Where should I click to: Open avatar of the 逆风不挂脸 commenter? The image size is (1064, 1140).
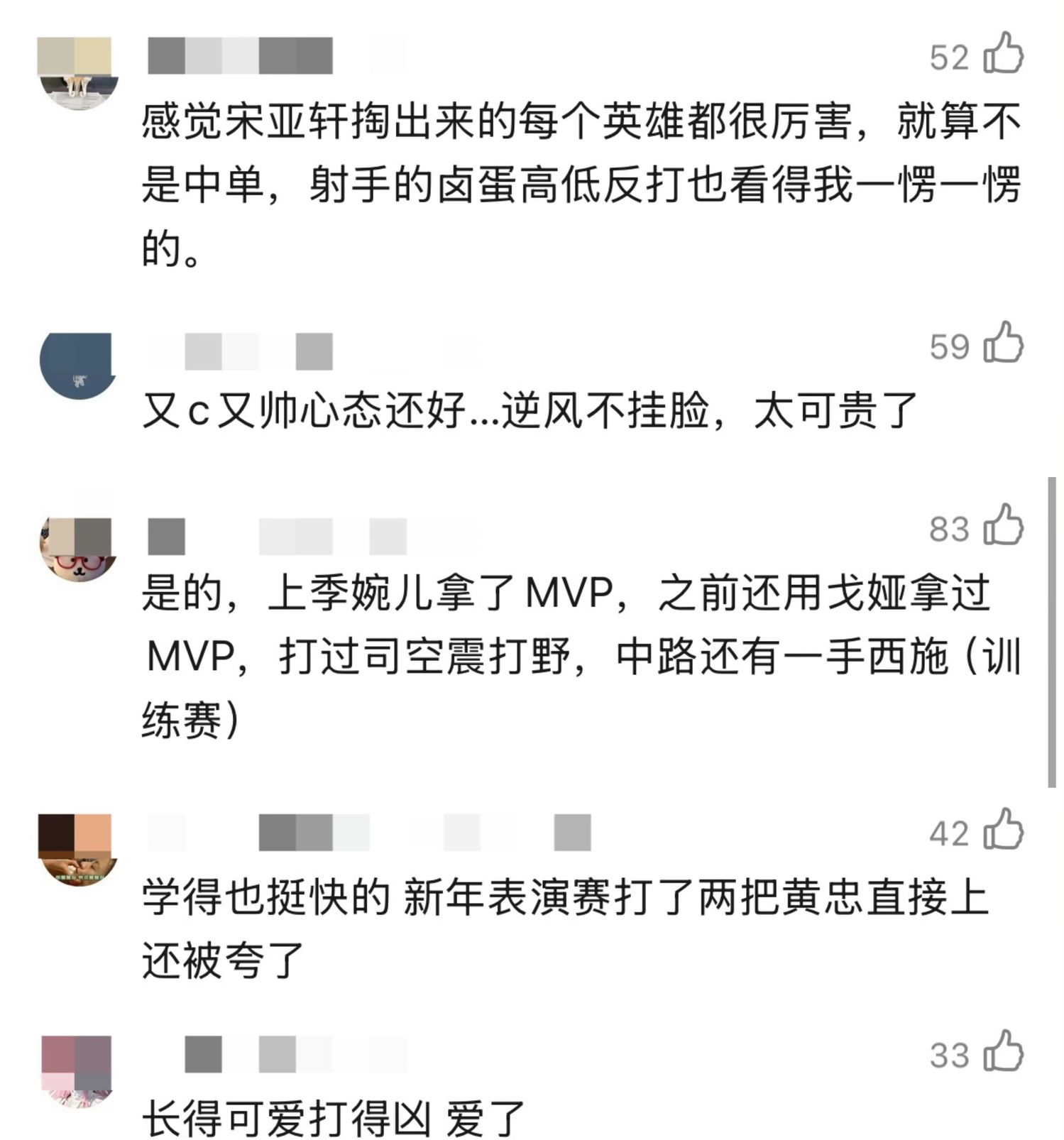click(x=76, y=364)
